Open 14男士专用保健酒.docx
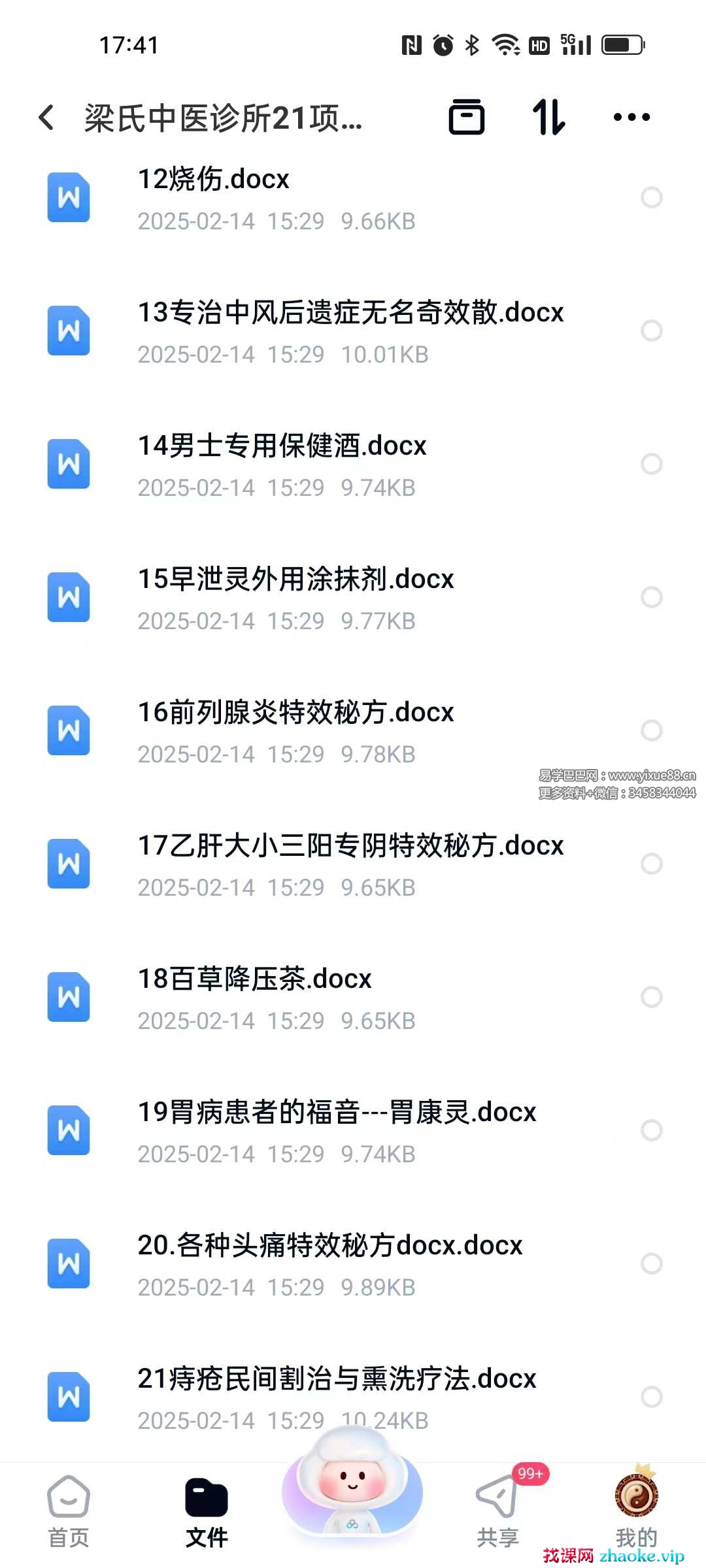This screenshot has height=1568, width=706. [x=281, y=446]
